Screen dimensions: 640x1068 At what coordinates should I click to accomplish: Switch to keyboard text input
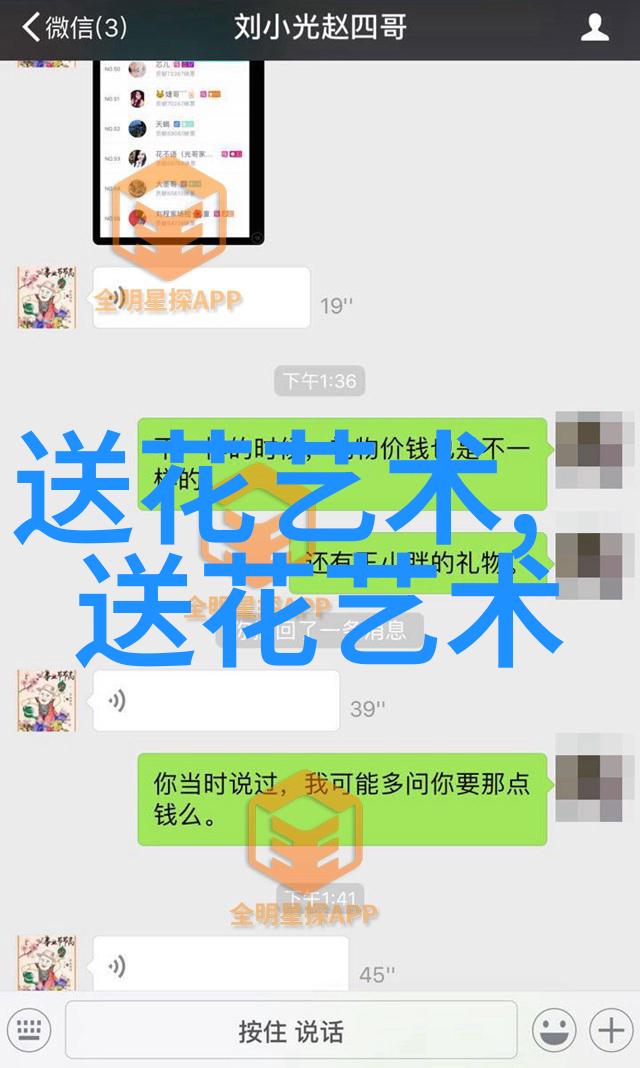point(29,1029)
